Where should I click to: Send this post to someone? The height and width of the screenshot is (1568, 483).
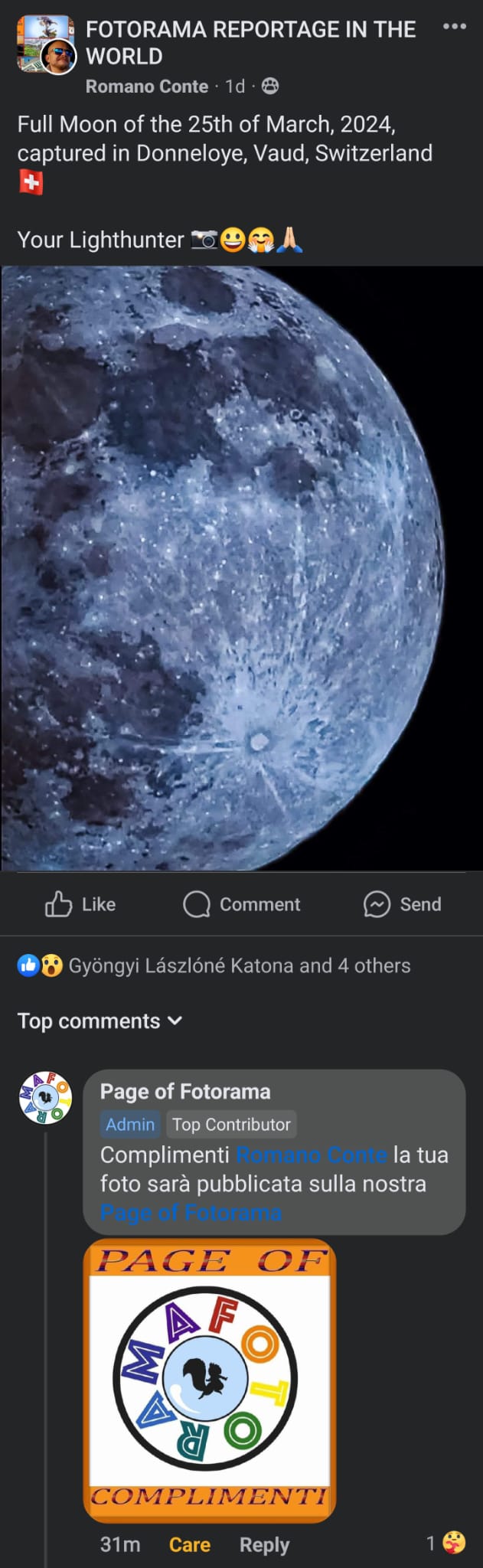(402, 904)
